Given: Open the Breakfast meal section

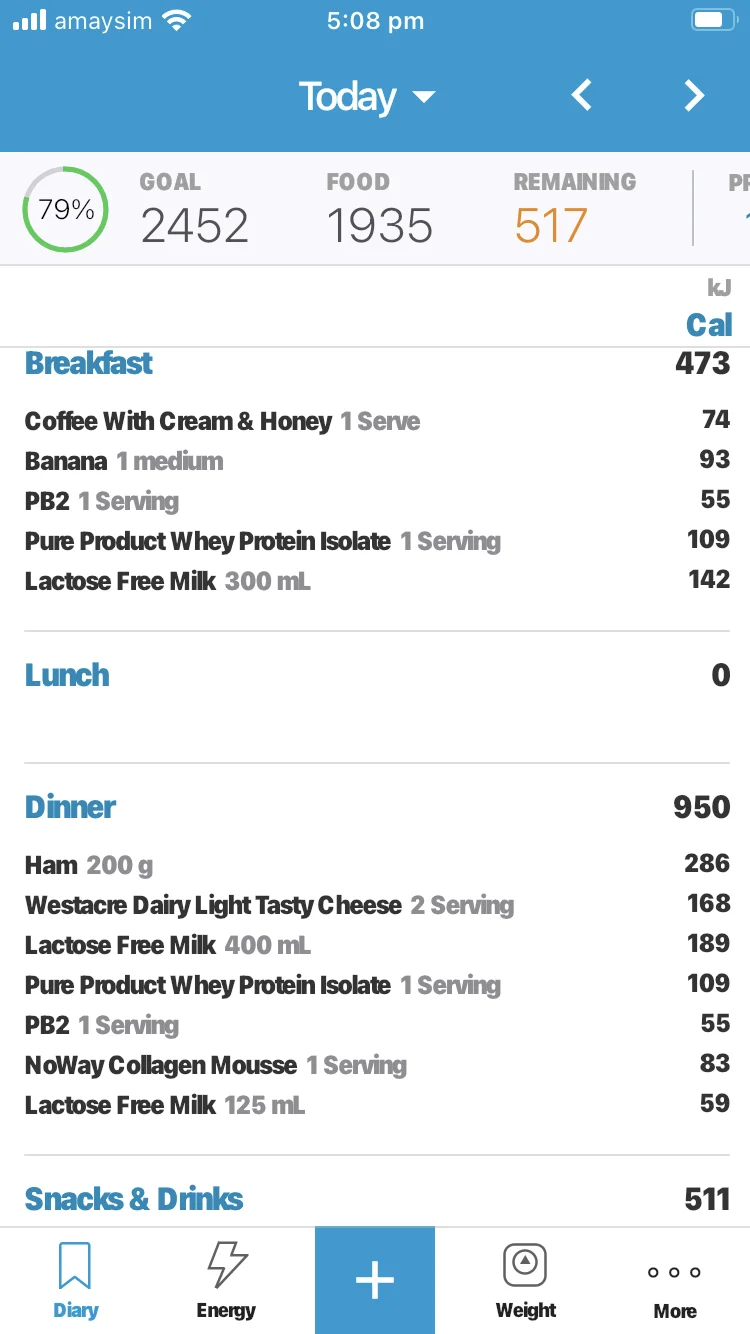Looking at the screenshot, I should click(x=89, y=363).
